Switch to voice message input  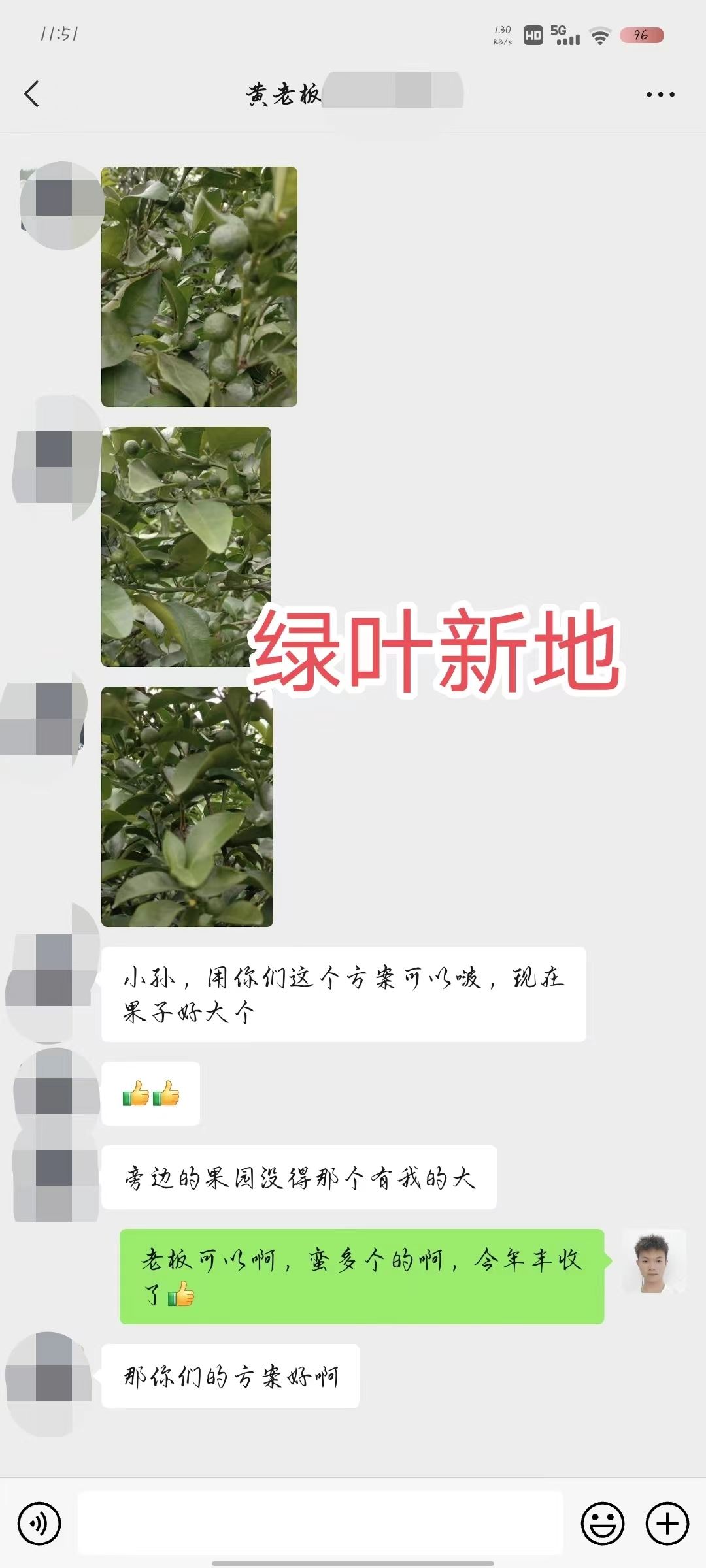coord(39,1524)
